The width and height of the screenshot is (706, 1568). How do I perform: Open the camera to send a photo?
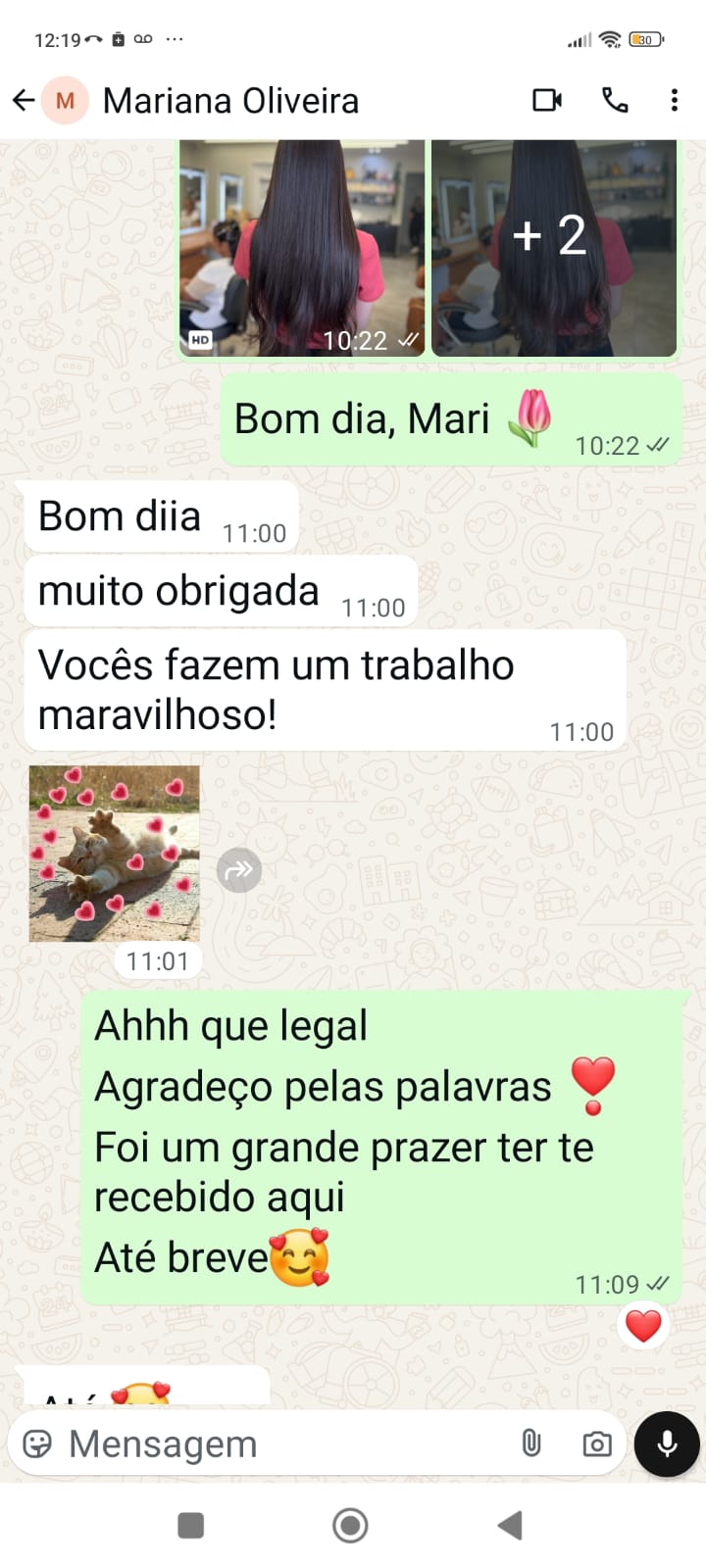pos(596,1444)
